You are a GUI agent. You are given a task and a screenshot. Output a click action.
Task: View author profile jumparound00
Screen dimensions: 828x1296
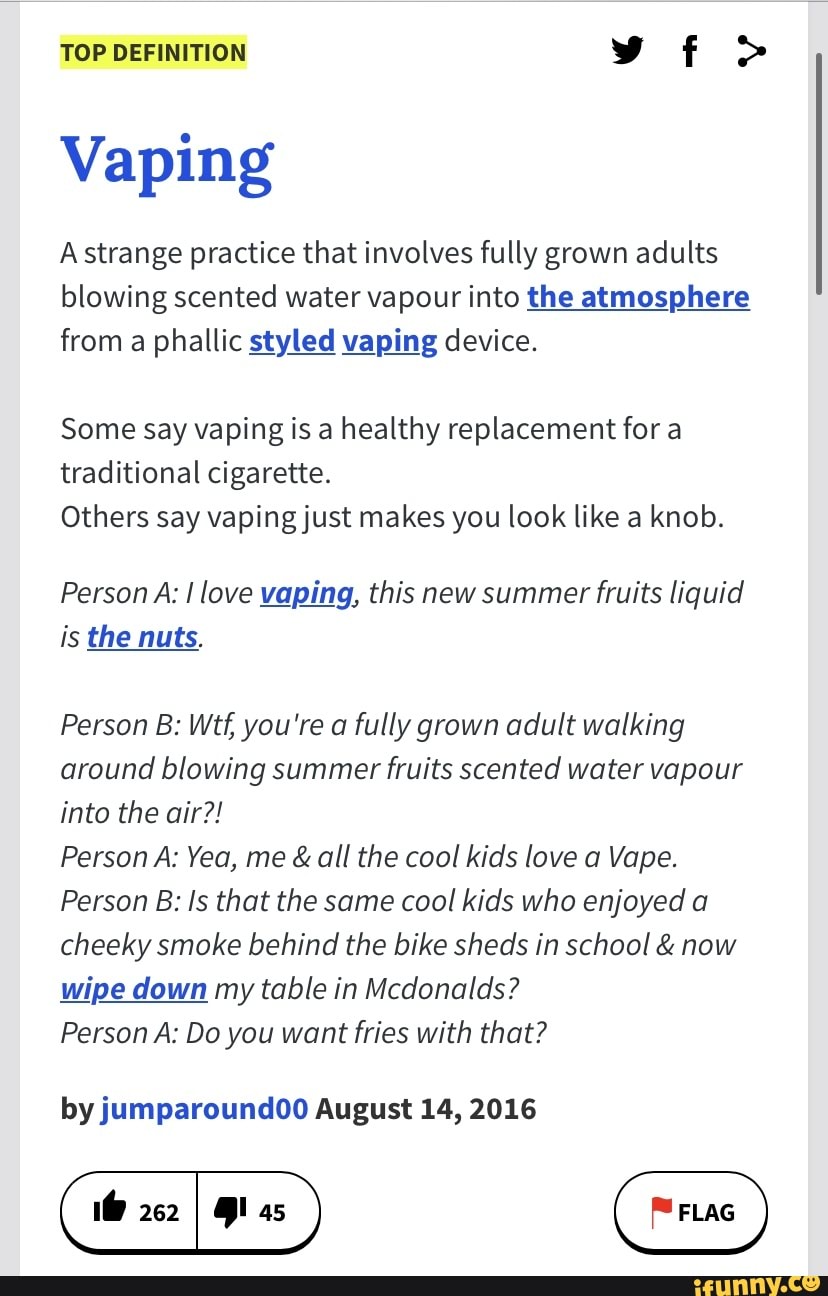pos(204,1108)
